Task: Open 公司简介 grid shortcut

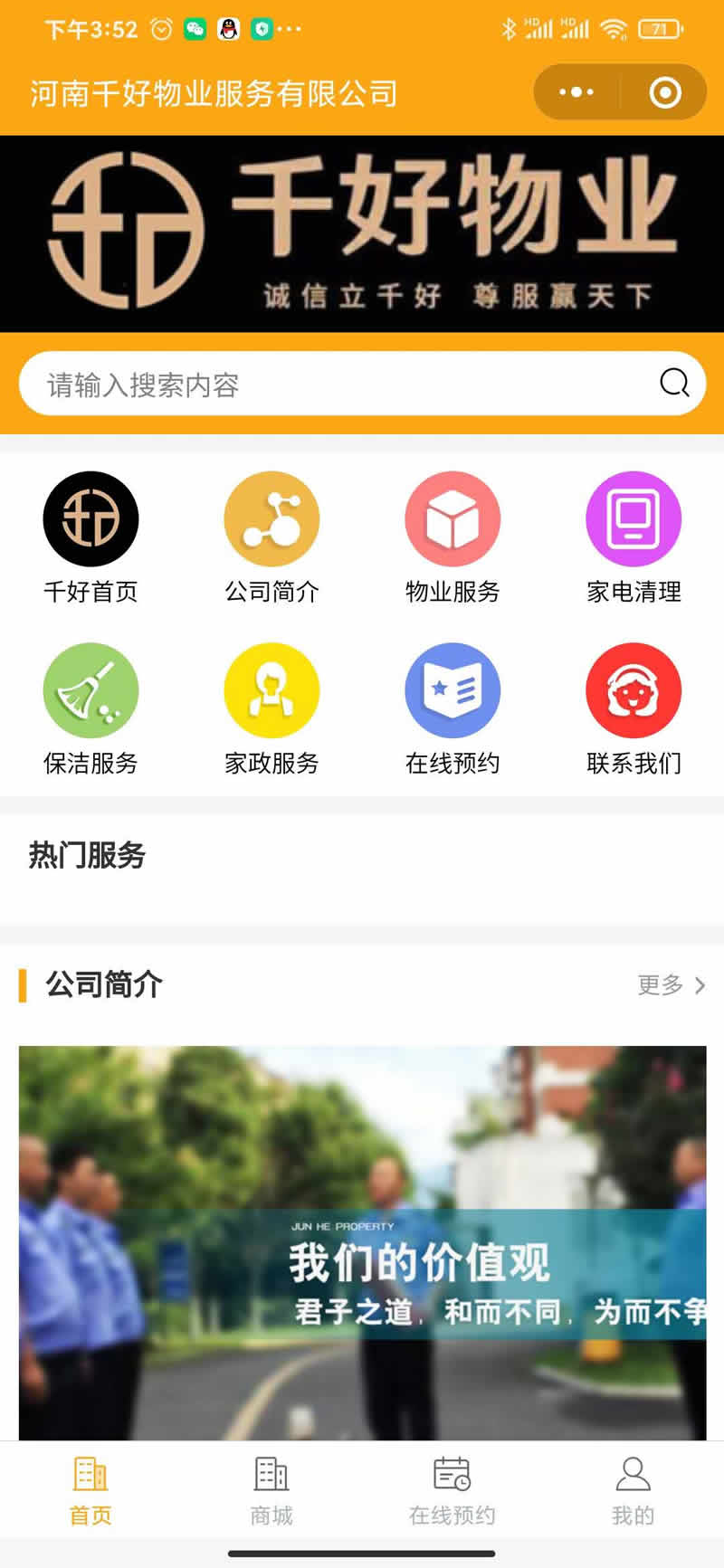Action: 271,536
